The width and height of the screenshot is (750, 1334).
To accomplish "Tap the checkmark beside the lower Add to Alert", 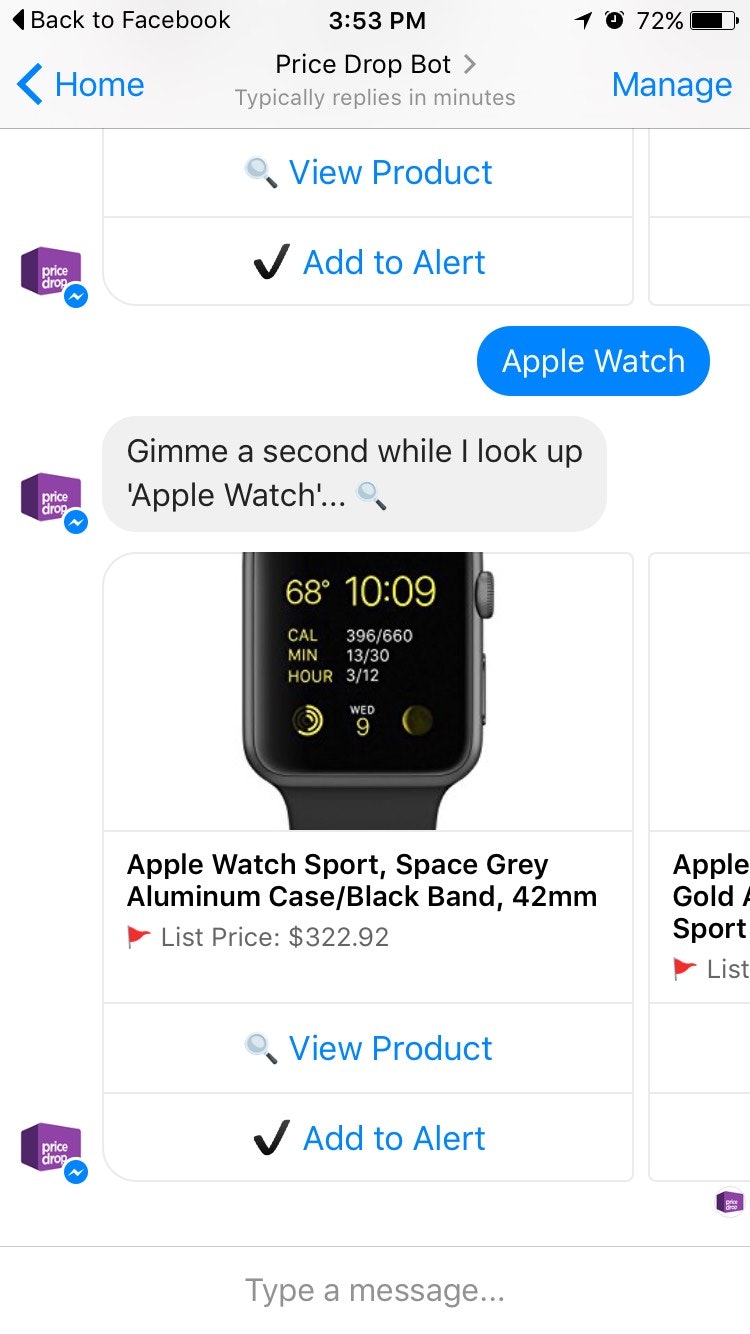I will (x=268, y=1137).
